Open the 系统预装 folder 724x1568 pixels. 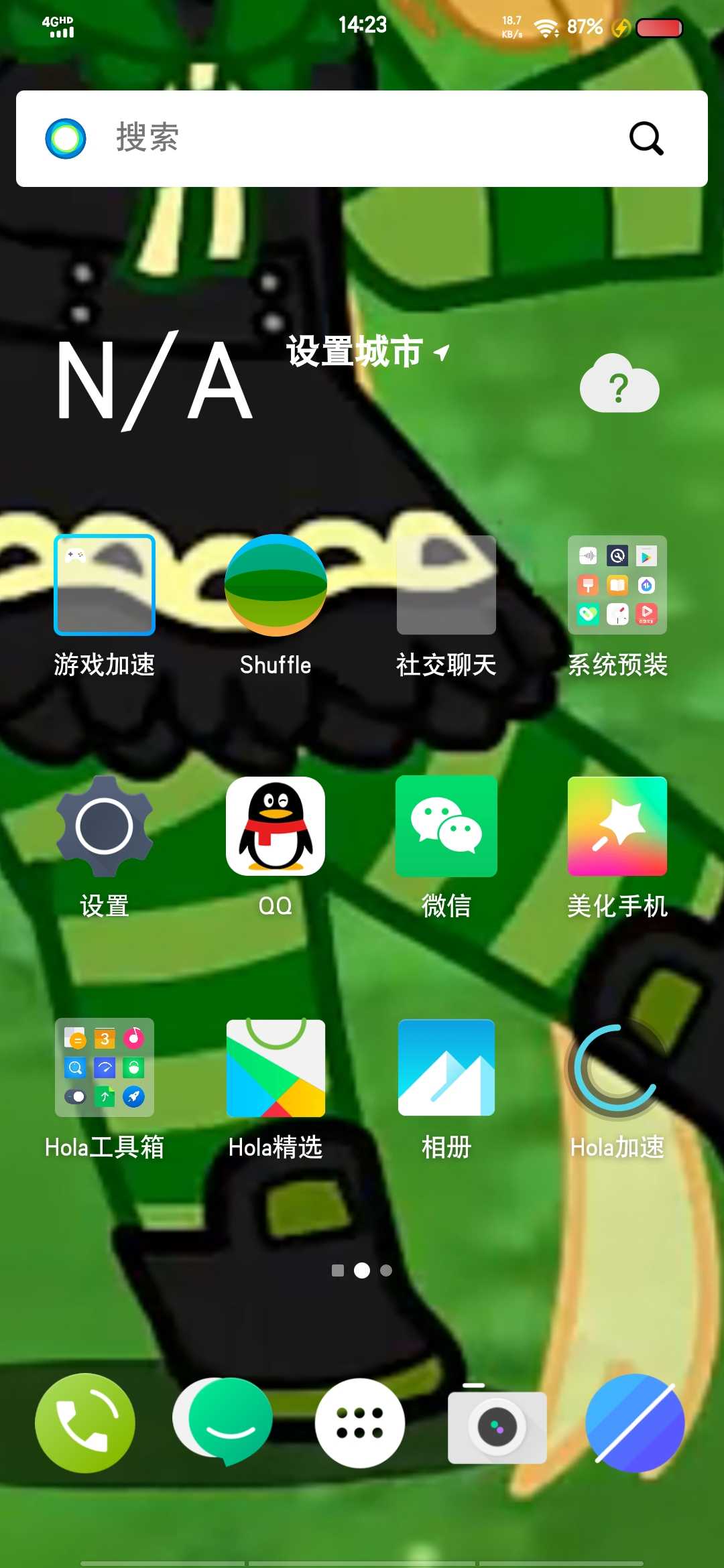tap(617, 585)
